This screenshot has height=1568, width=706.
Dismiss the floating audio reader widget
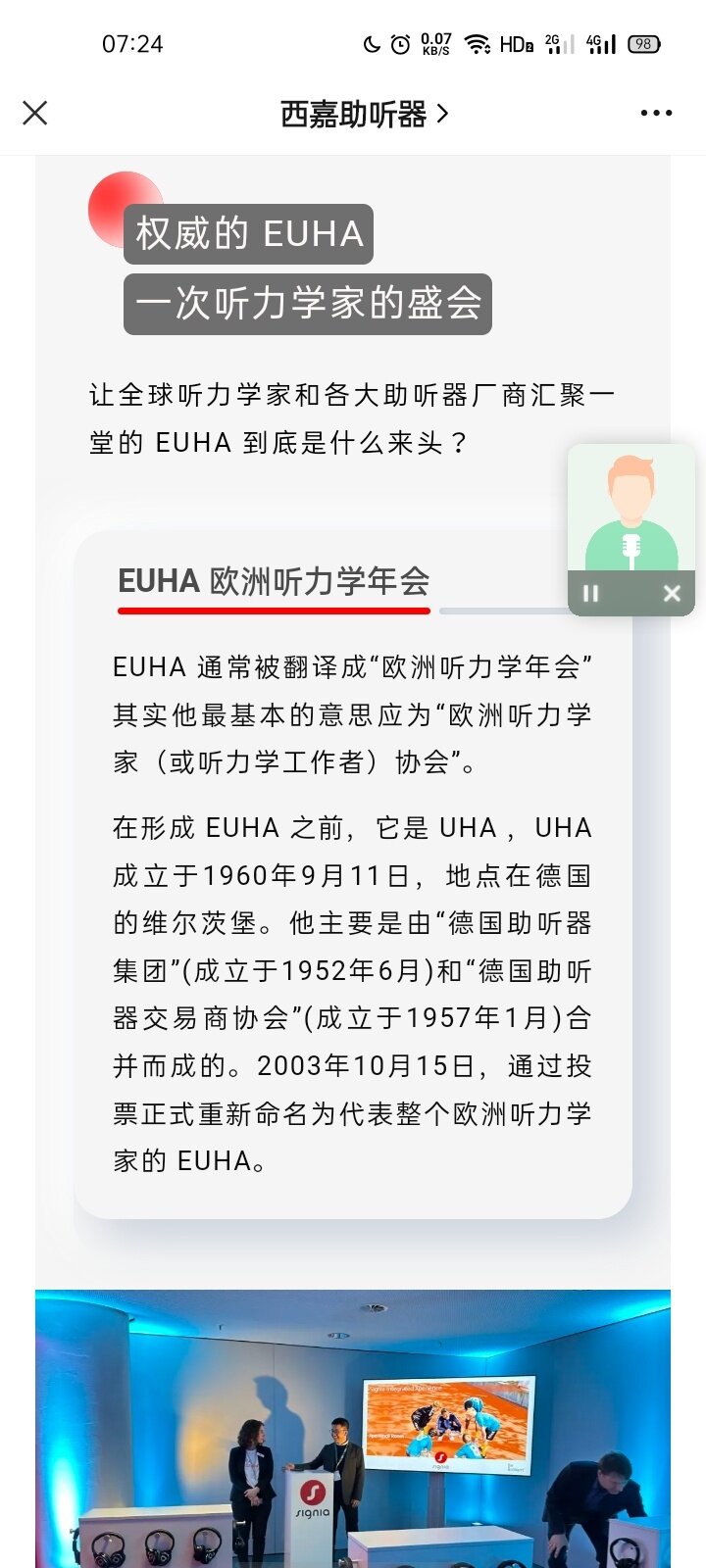pyautogui.click(x=672, y=593)
